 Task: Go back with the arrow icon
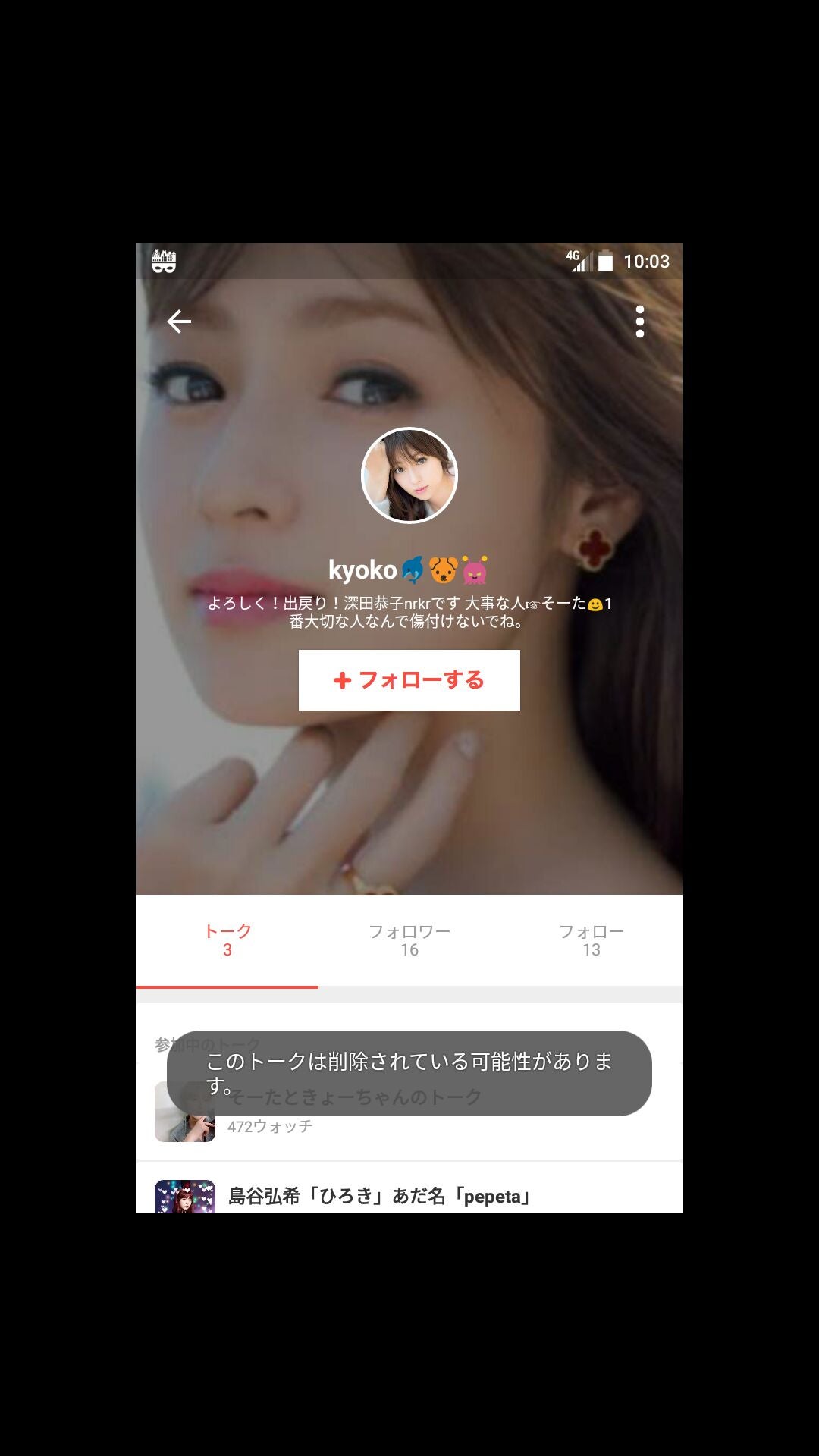pos(179,322)
